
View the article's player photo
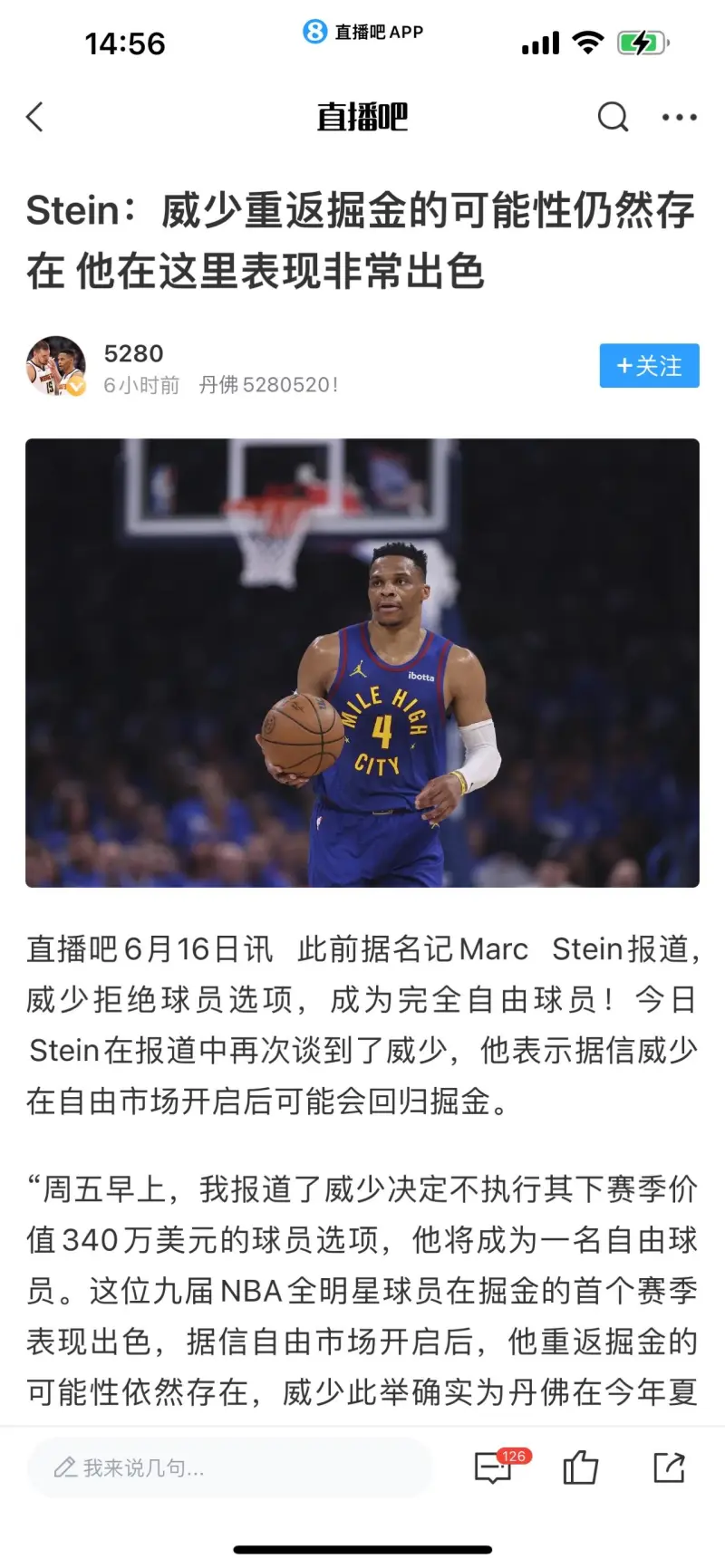[x=362, y=662]
